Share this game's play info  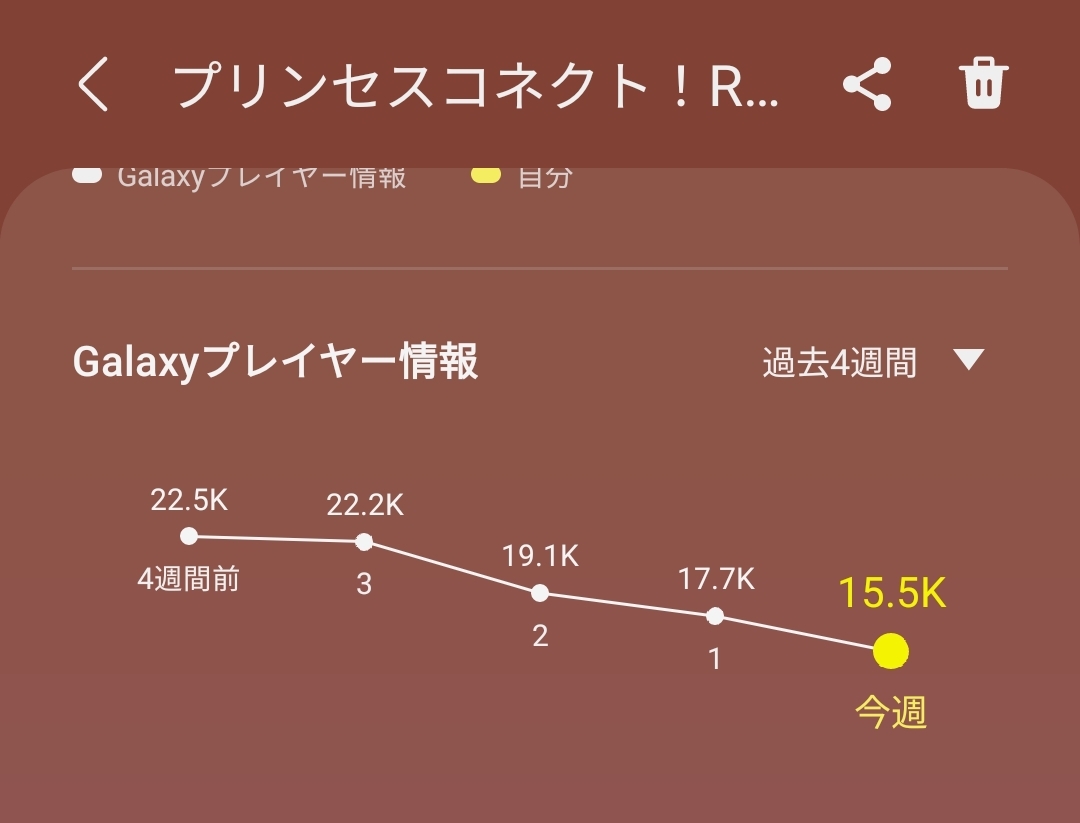[x=866, y=85]
